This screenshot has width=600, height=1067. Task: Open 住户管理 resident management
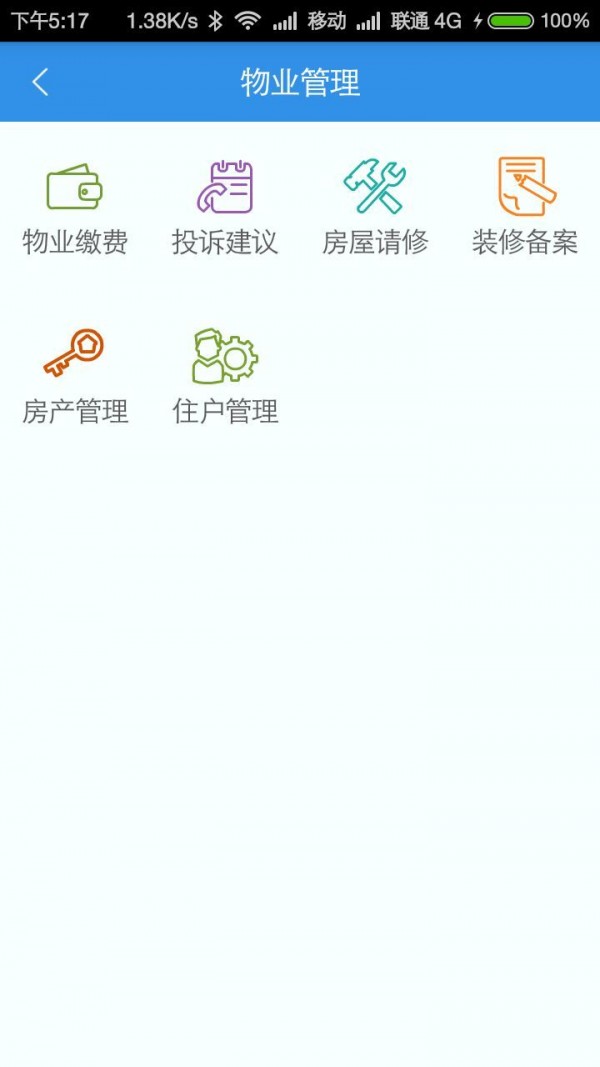click(225, 377)
